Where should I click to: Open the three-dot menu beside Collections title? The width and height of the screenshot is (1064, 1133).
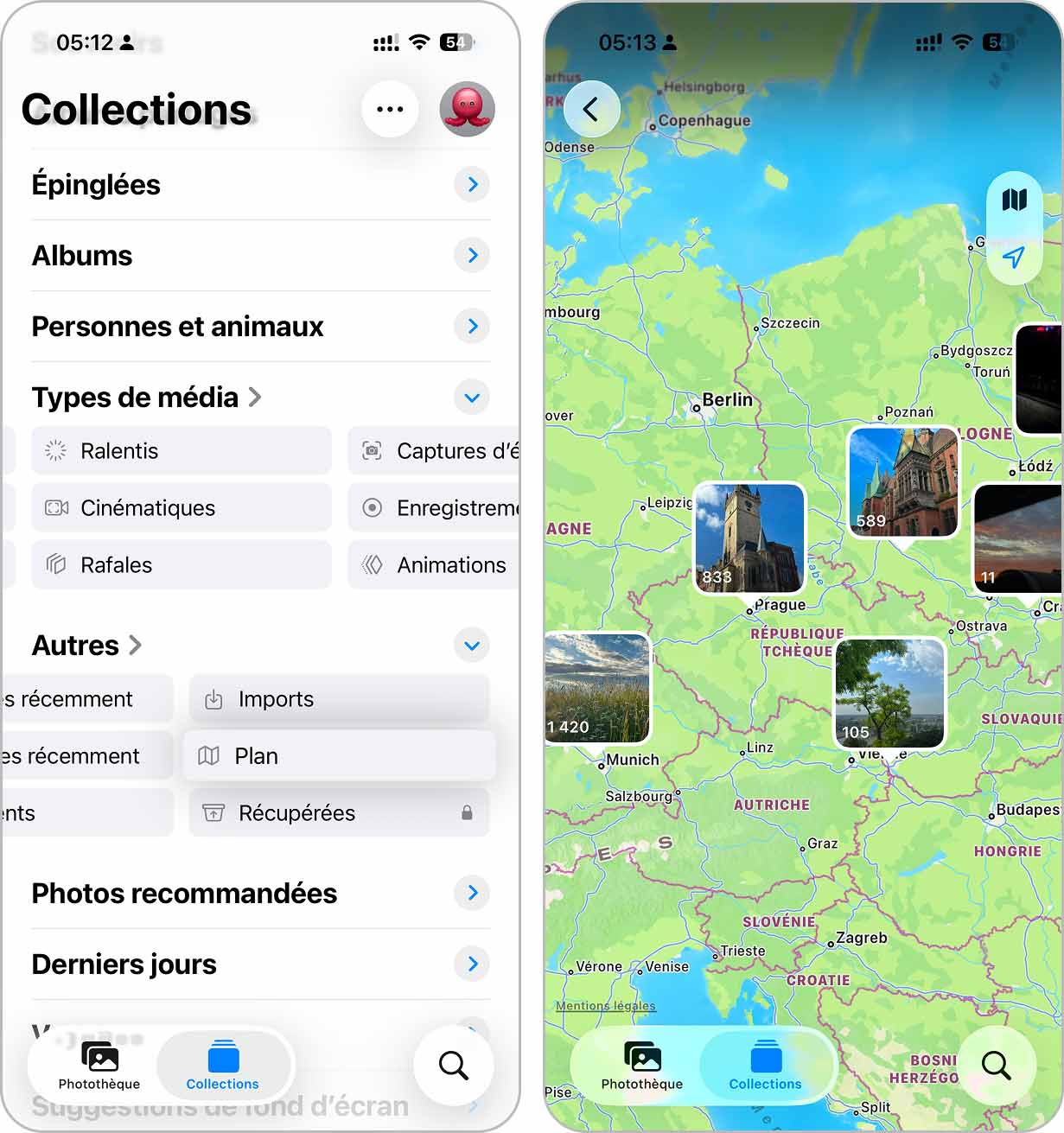[x=390, y=110]
